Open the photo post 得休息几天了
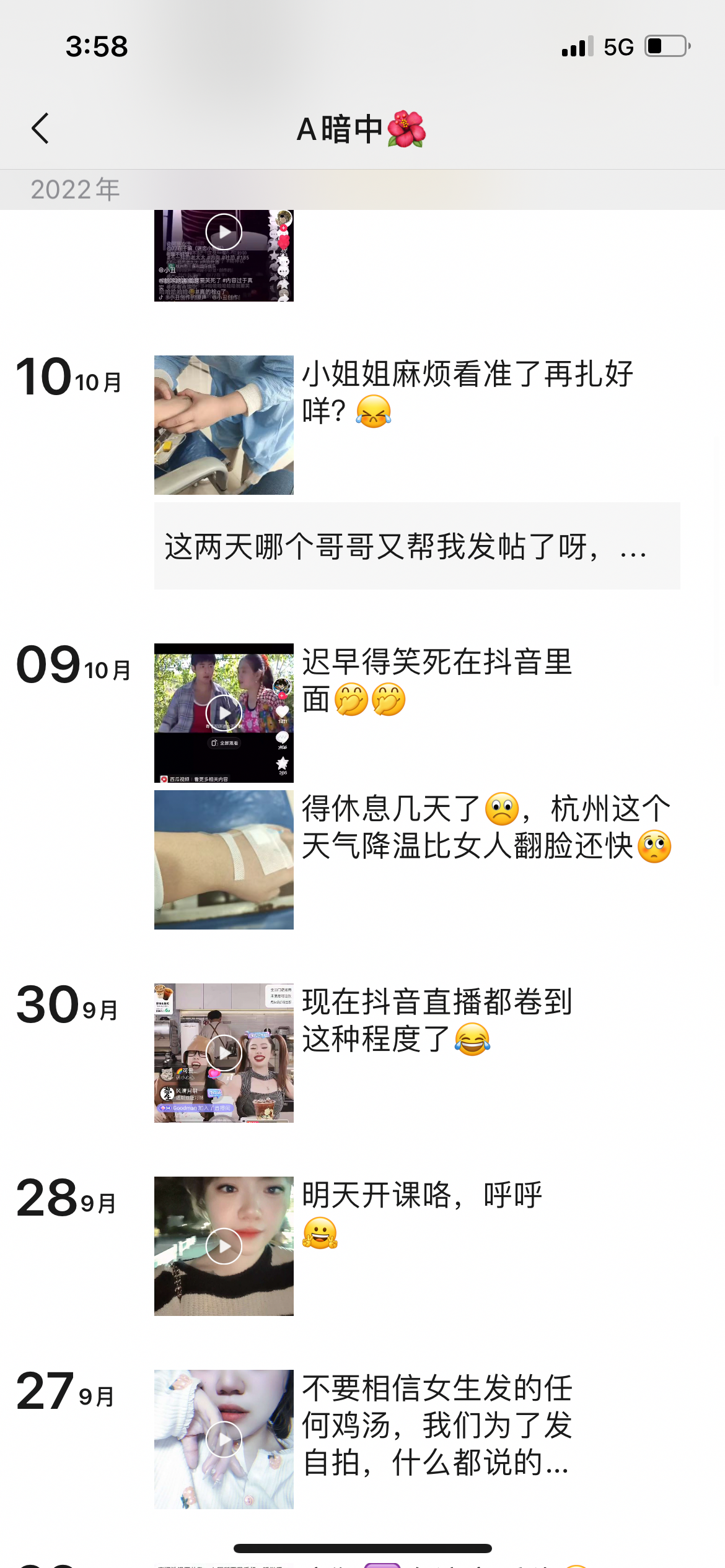Viewport: 725px width, 1568px height. pyautogui.click(x=224, y=860)
